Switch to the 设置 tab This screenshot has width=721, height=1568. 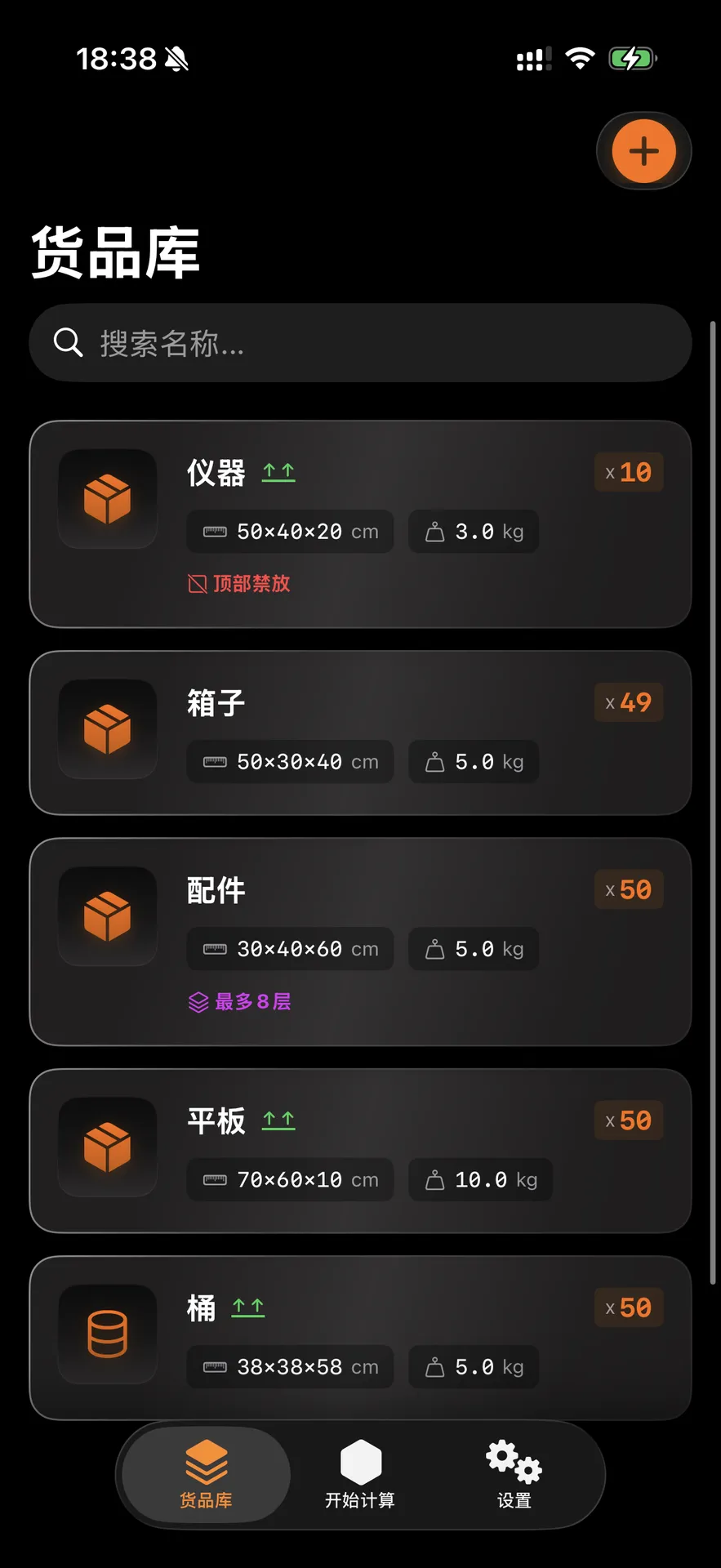514,1475
